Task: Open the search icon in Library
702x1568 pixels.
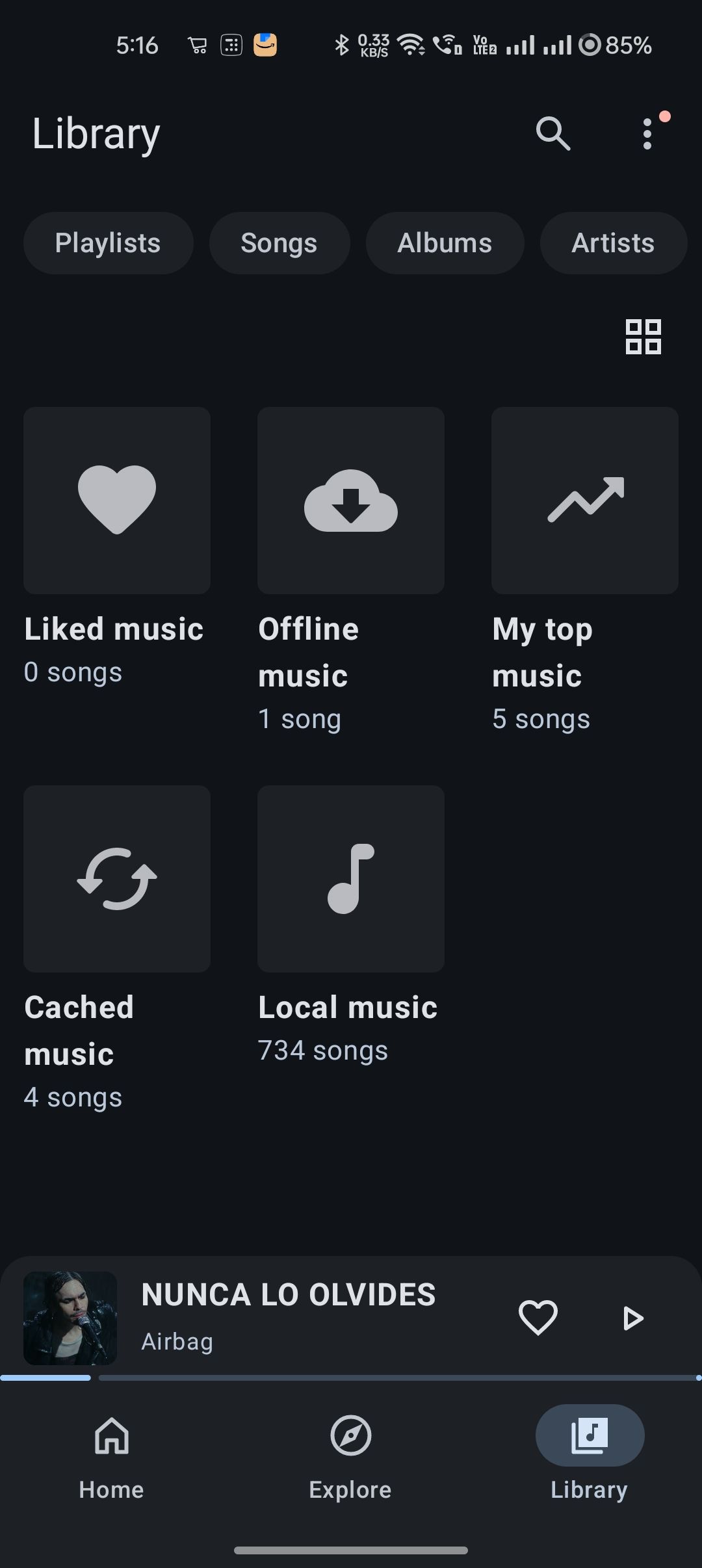Action: point(552,134)
